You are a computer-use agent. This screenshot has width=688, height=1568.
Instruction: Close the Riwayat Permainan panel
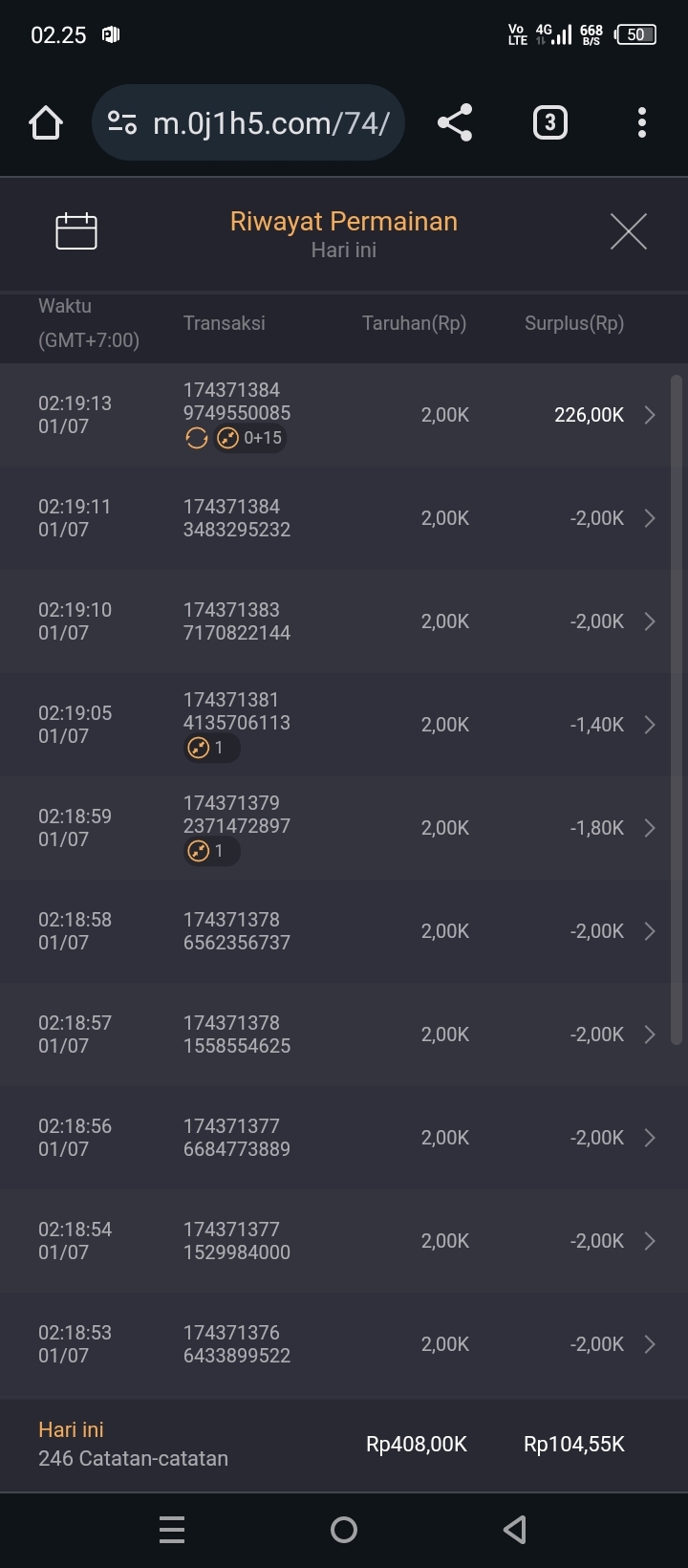628,231
